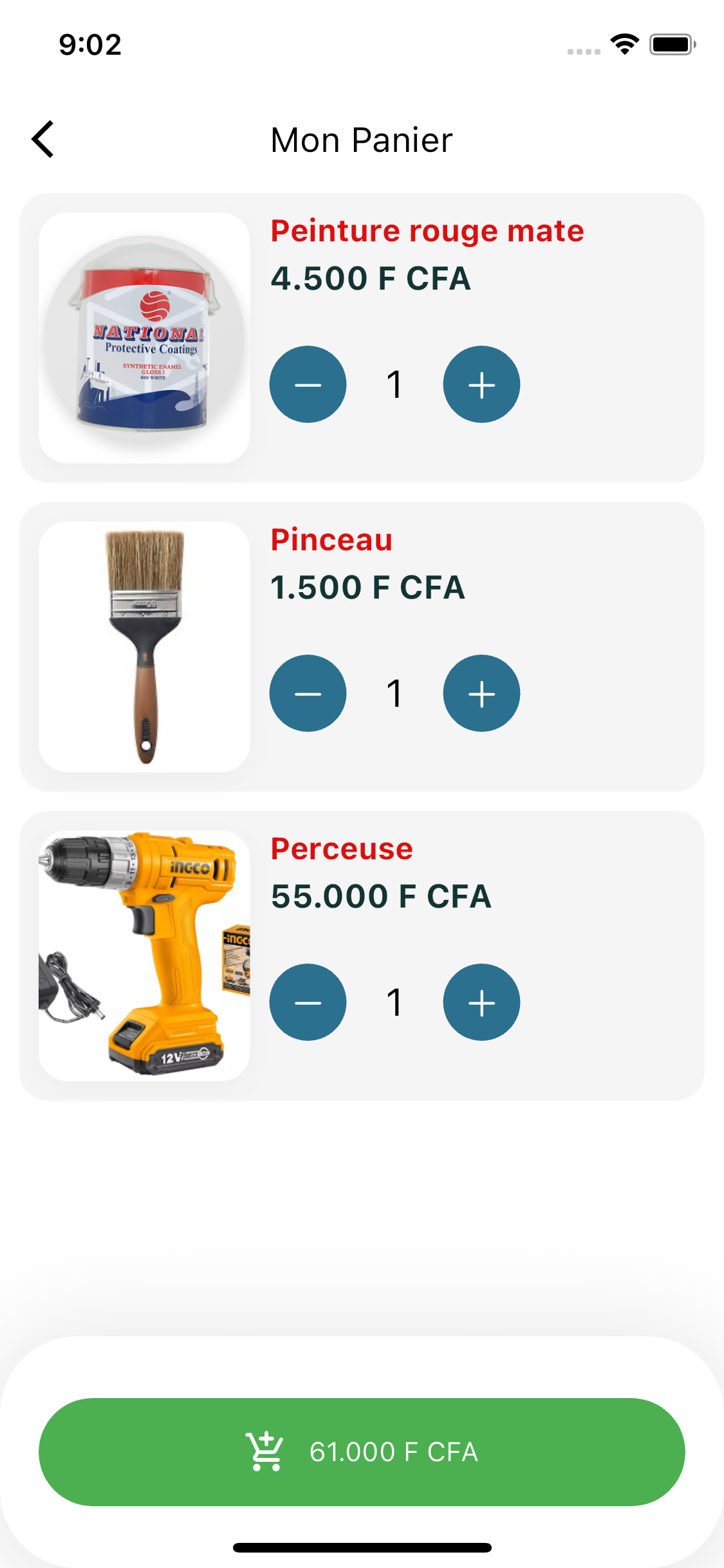Increase quantity of Peinture rouge mate
This screenshot has width=724, height=1568.
pyautogui.click(x=481, y=384)
